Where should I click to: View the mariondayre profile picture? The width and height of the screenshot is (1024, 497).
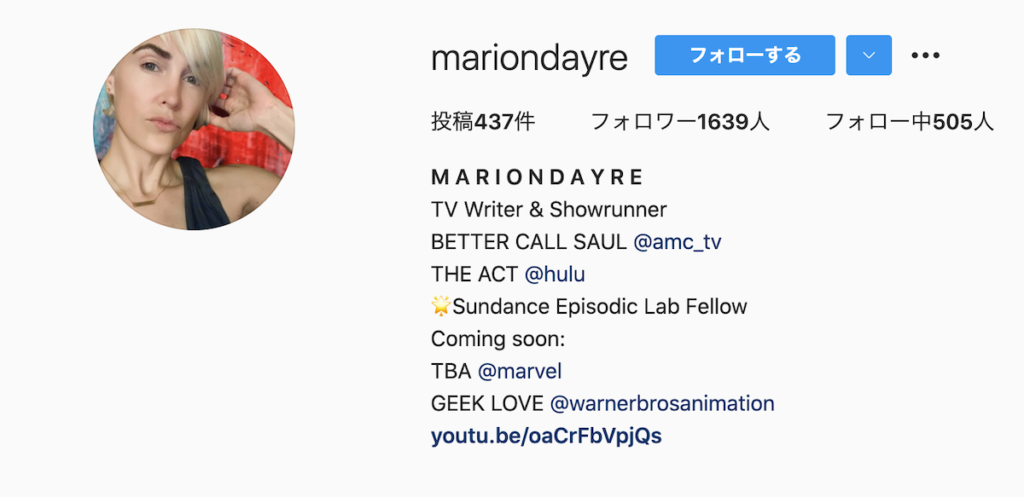point(194,130)
